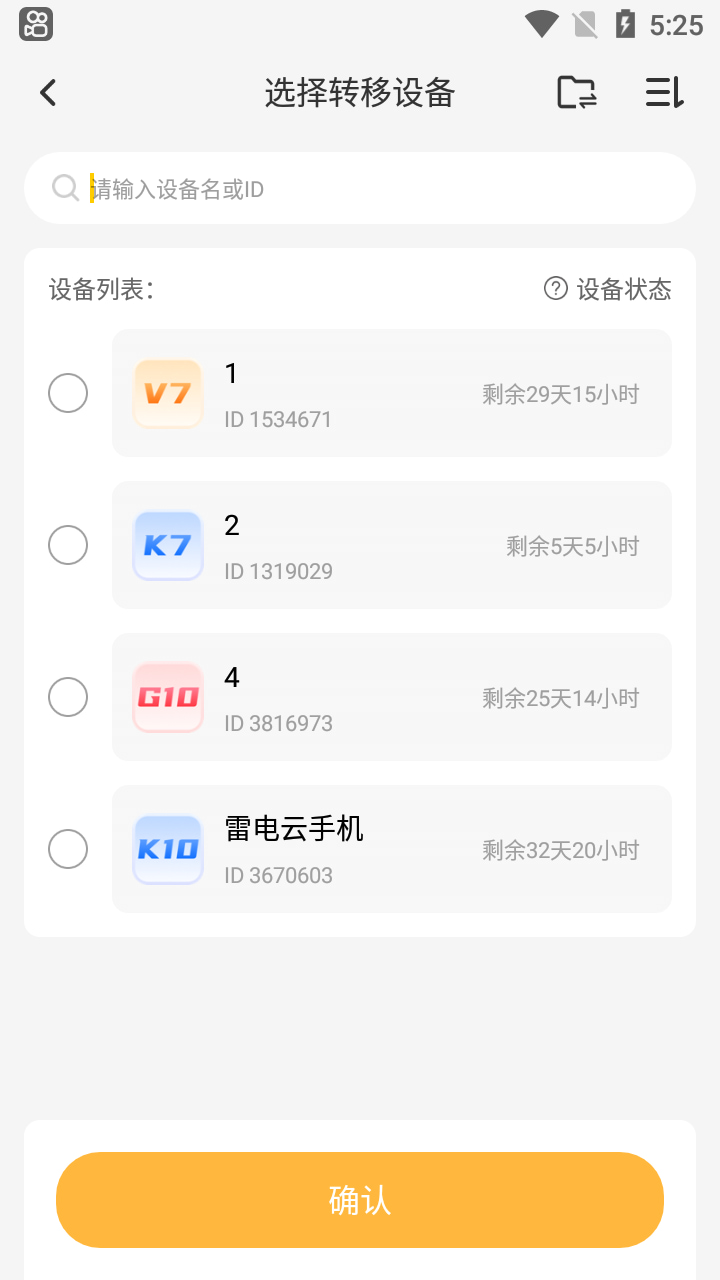Choose the K7 device card ID 1319029
The width and height of the screenshot is (720, 1280).
[391, 545]
